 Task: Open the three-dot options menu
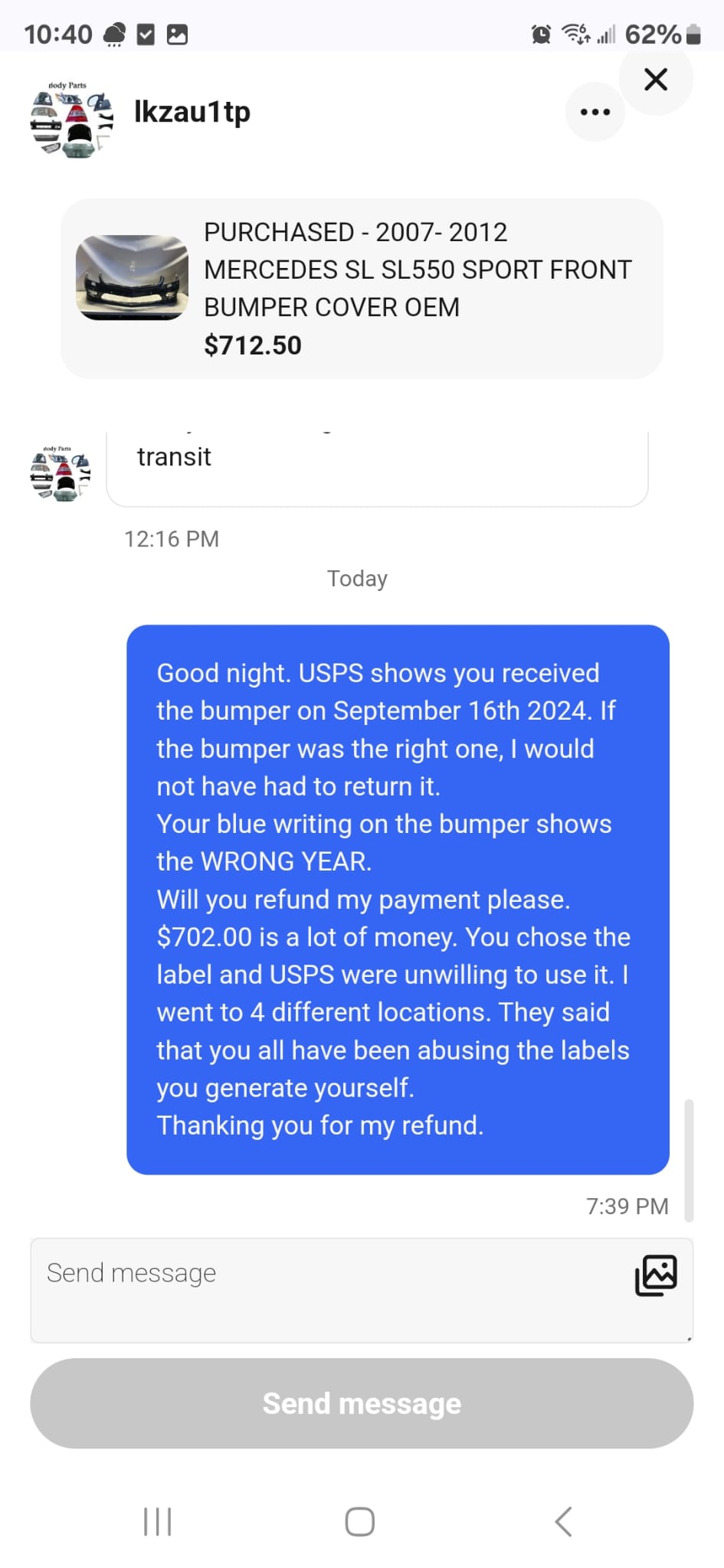pyautogui.click(x=595, y=113)
